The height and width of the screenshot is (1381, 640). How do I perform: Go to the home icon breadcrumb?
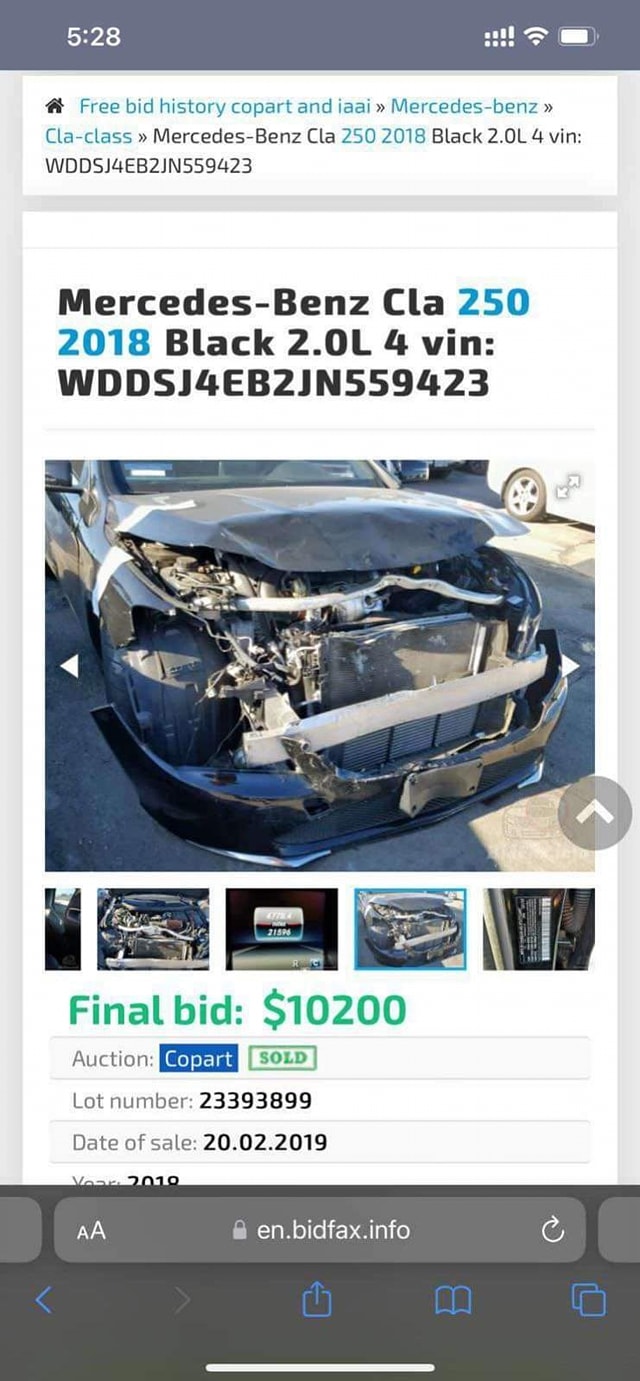(x=56, y=105)
